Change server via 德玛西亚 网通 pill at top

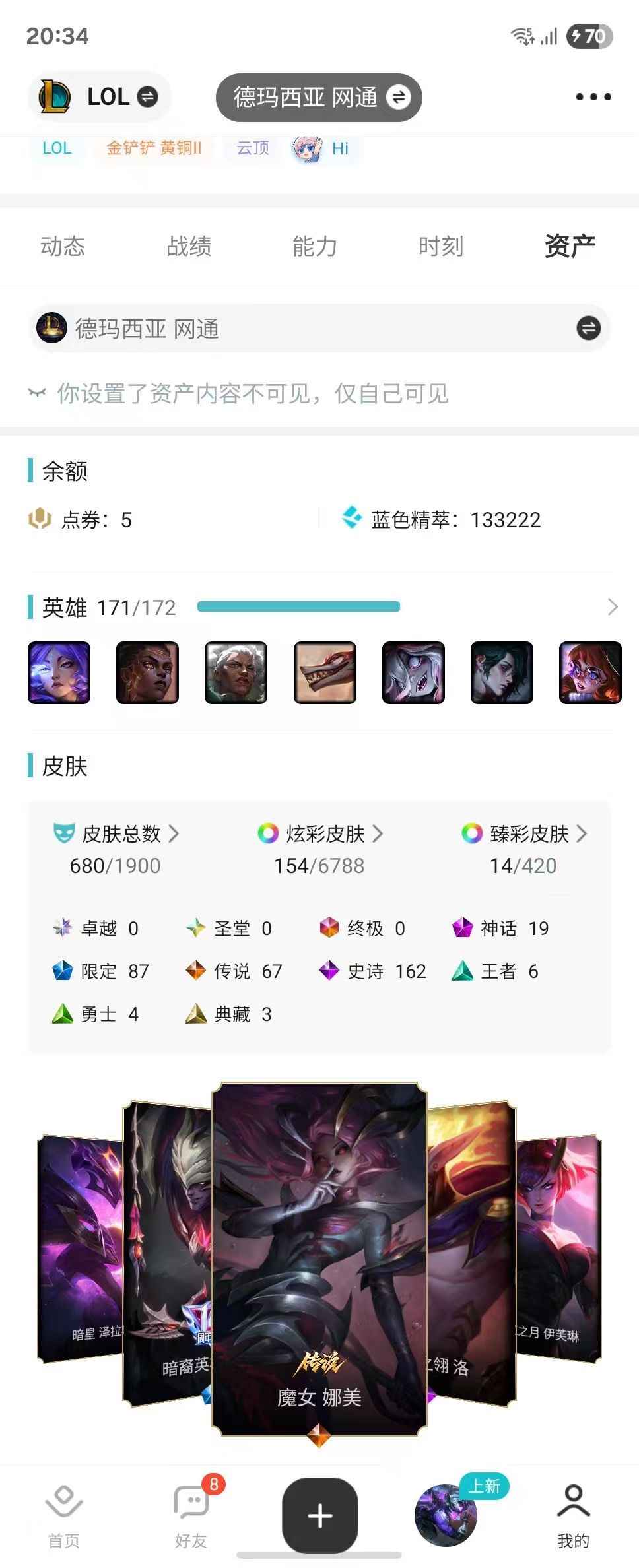(x=319, y=98)
